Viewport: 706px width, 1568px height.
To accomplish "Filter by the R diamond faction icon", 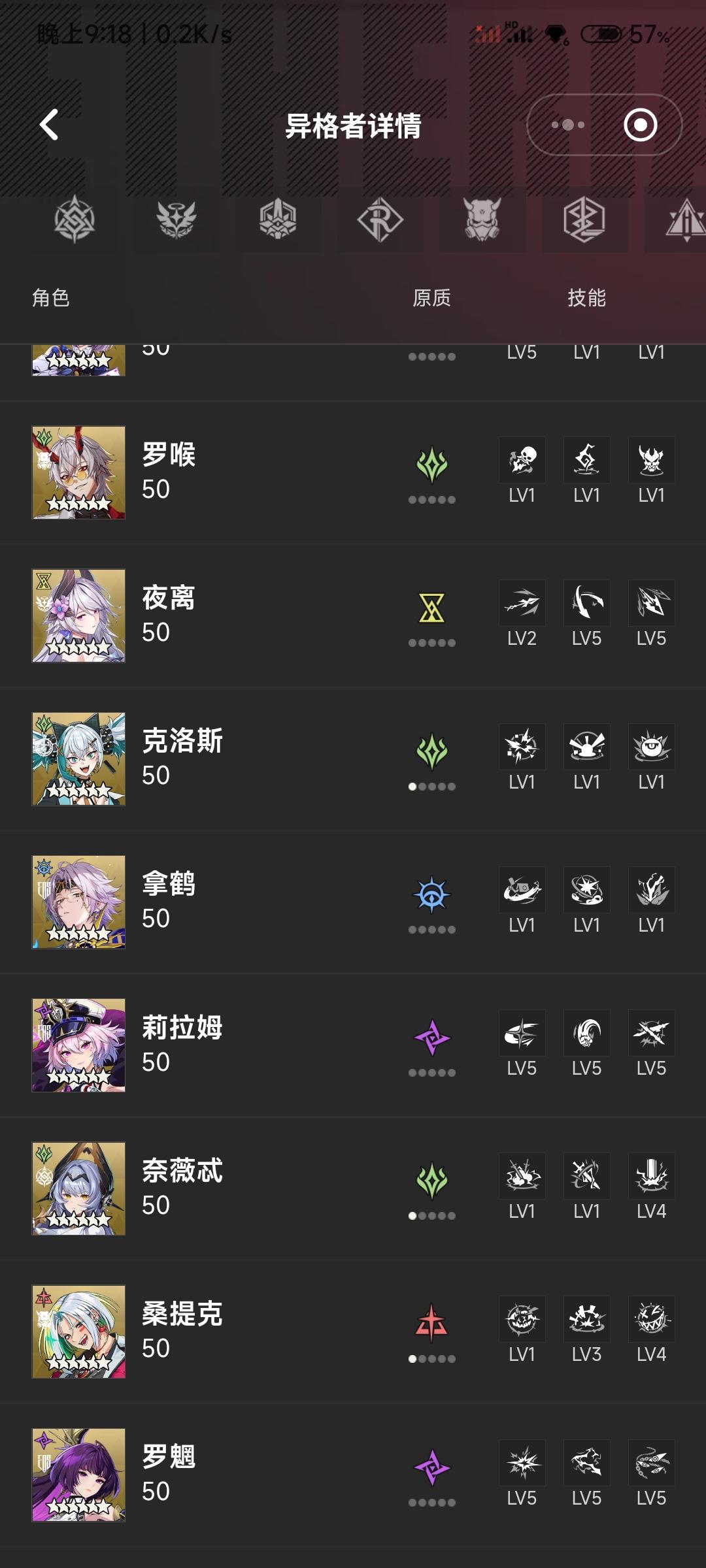I will 380,219.
